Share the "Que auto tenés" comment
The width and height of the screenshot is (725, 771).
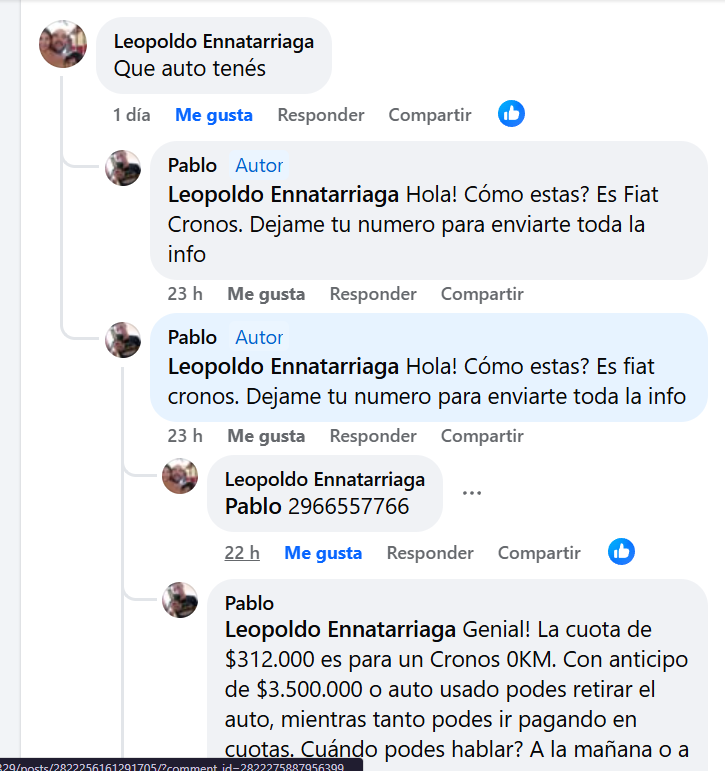click(429, 115)
